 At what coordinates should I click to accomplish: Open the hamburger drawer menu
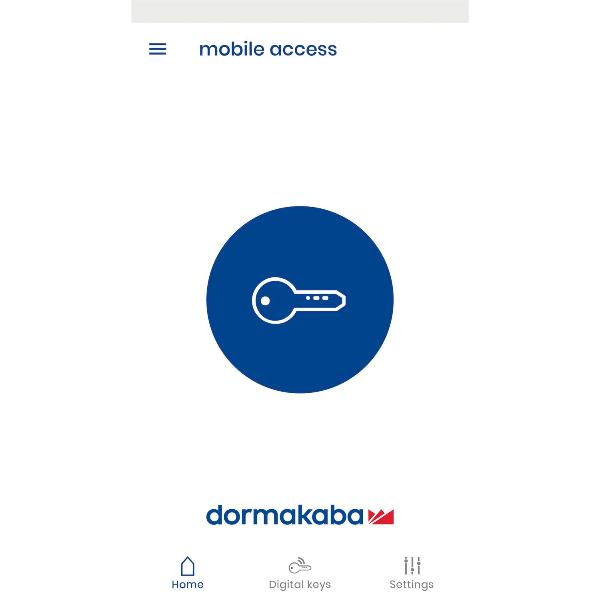(157, 49)
